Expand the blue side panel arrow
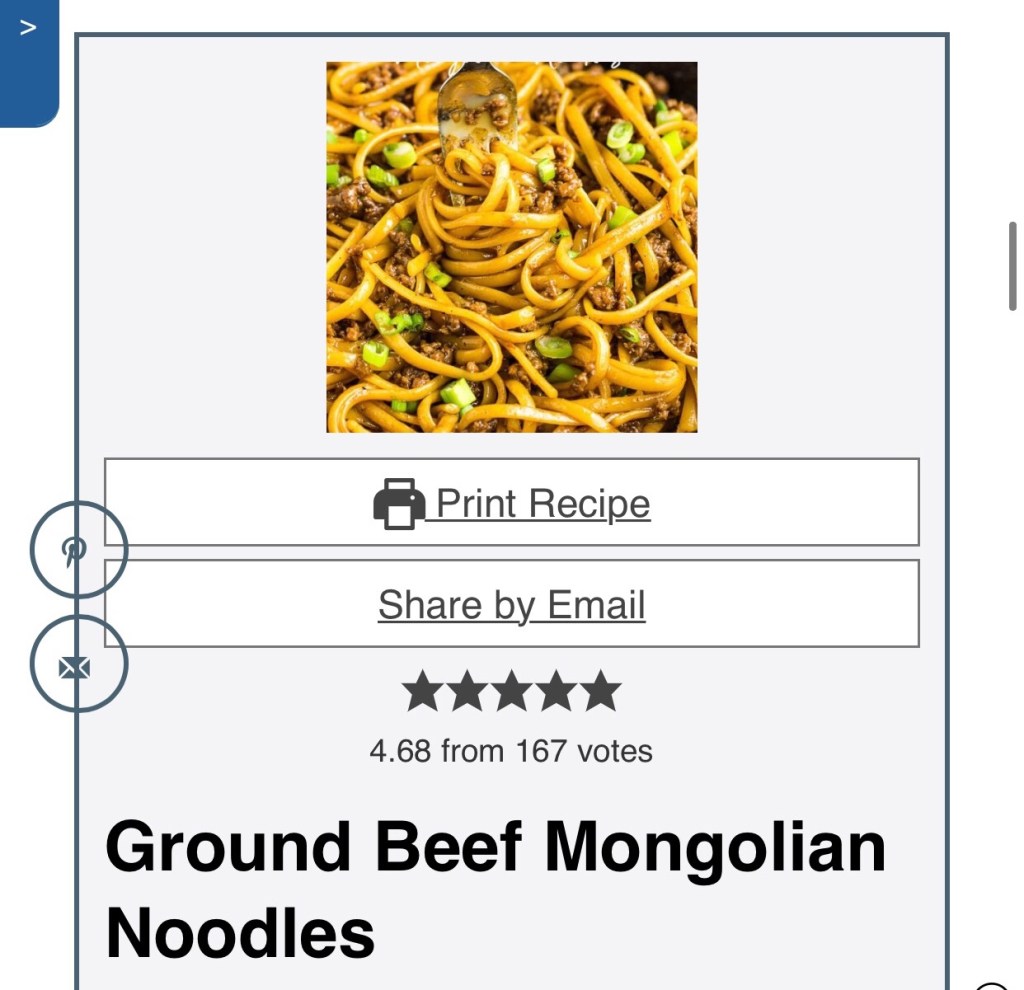 click(x=28, y=30)
